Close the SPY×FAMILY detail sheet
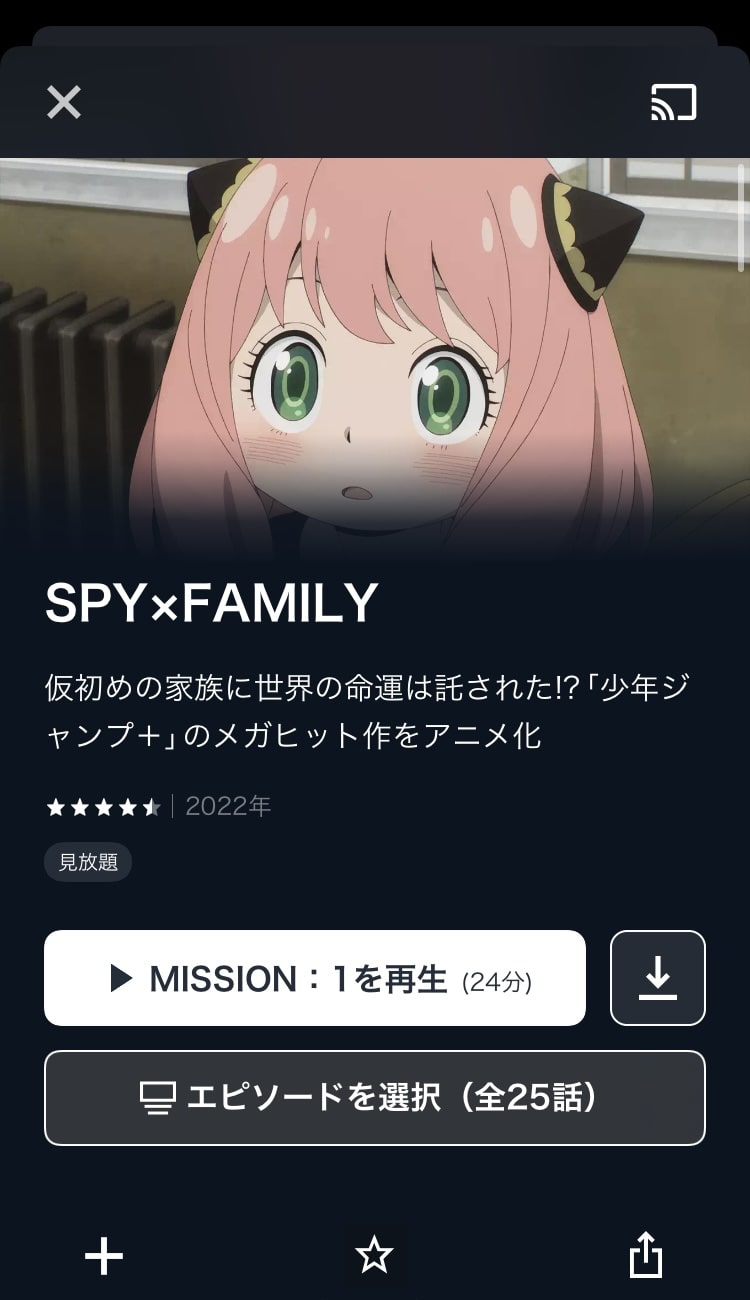 point(64,102)
